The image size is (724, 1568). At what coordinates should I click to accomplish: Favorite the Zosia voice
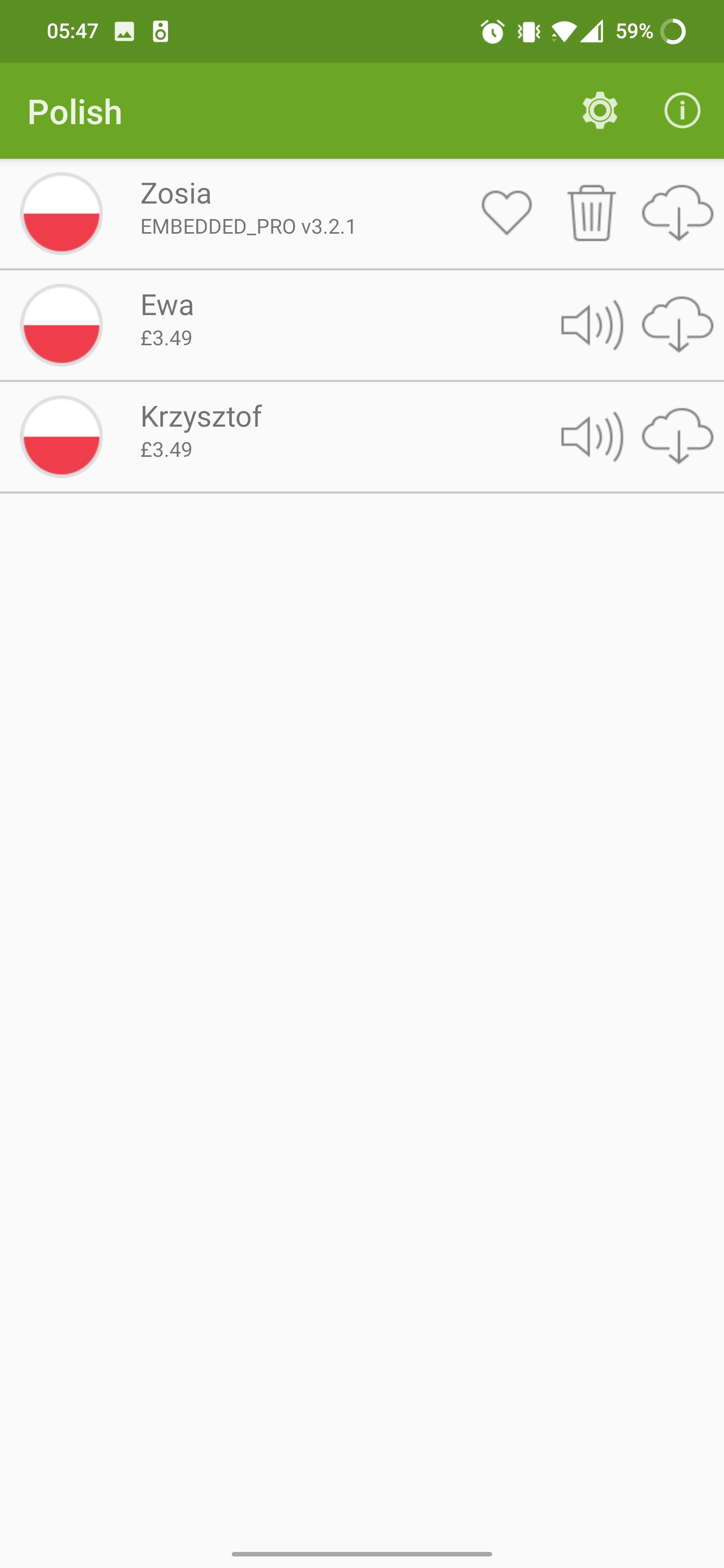click(507, 213)
